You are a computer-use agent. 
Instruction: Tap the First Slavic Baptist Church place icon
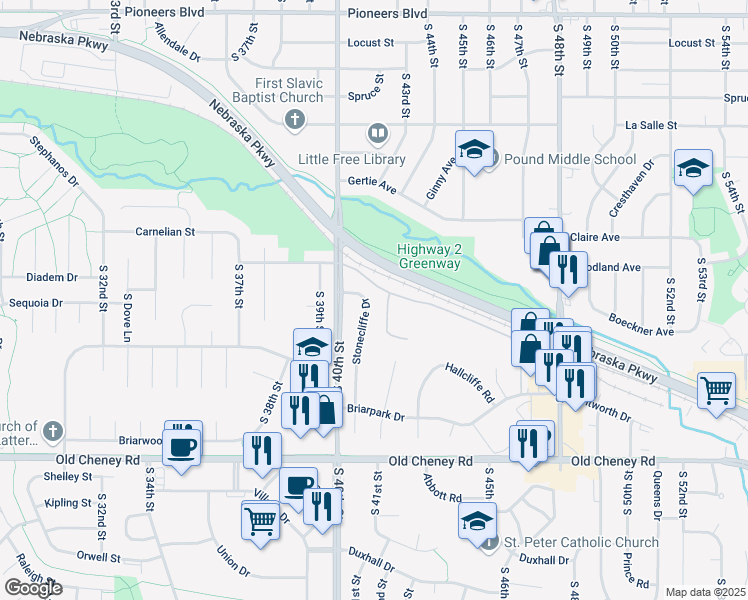pos(294,120)
